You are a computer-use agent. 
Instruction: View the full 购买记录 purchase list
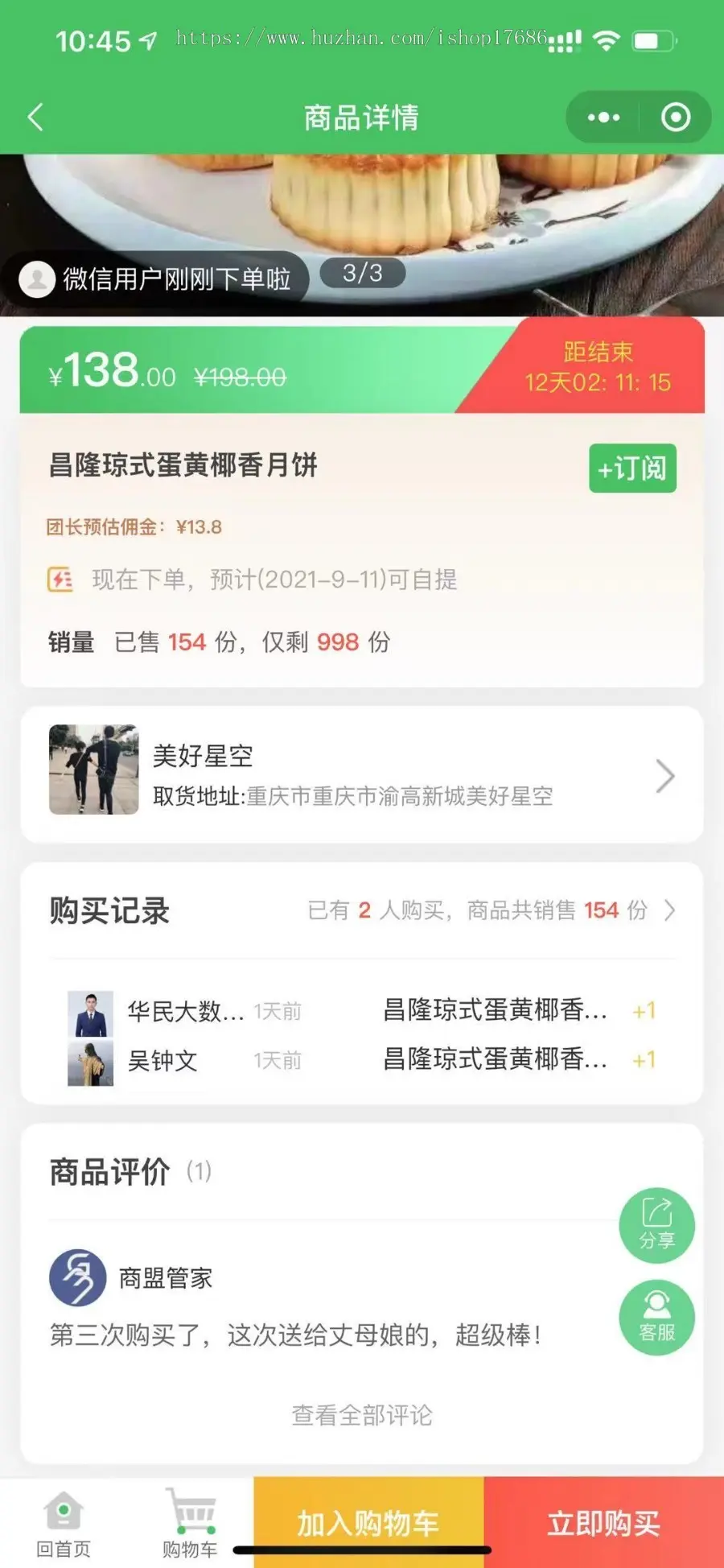coord(491,910)
